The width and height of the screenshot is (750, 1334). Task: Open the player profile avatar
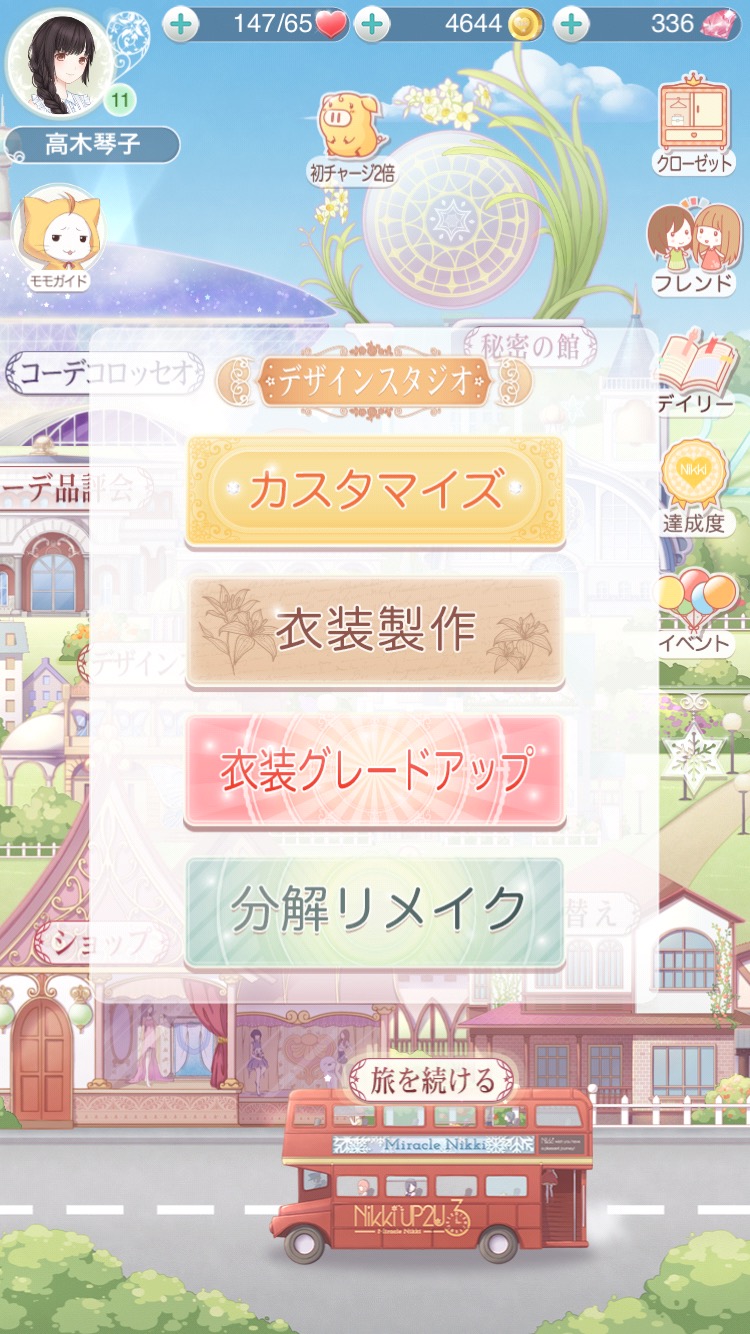click(60, 64)
